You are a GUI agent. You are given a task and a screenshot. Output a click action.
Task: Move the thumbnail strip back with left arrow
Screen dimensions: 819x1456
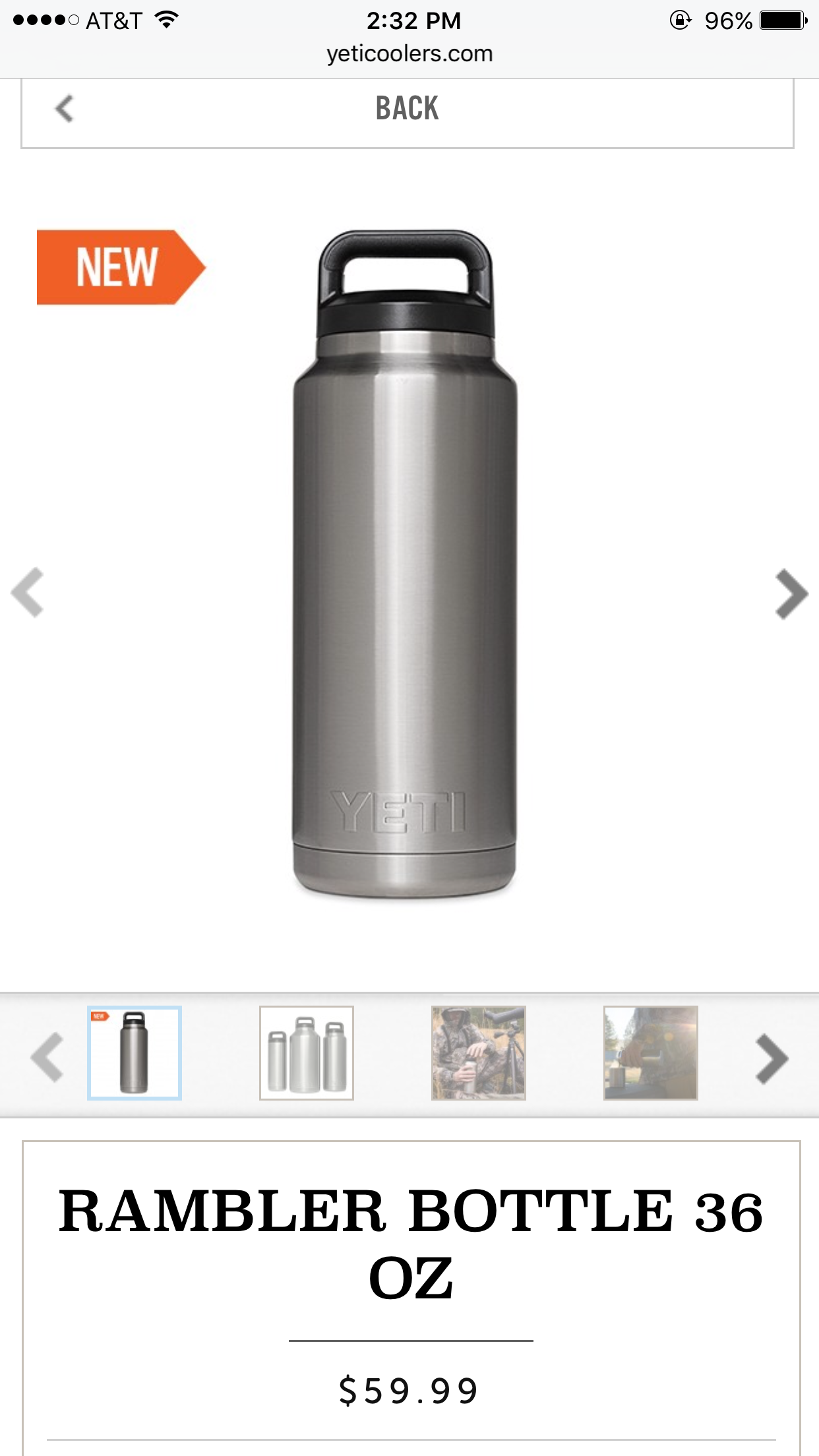tap(47, 1057)
